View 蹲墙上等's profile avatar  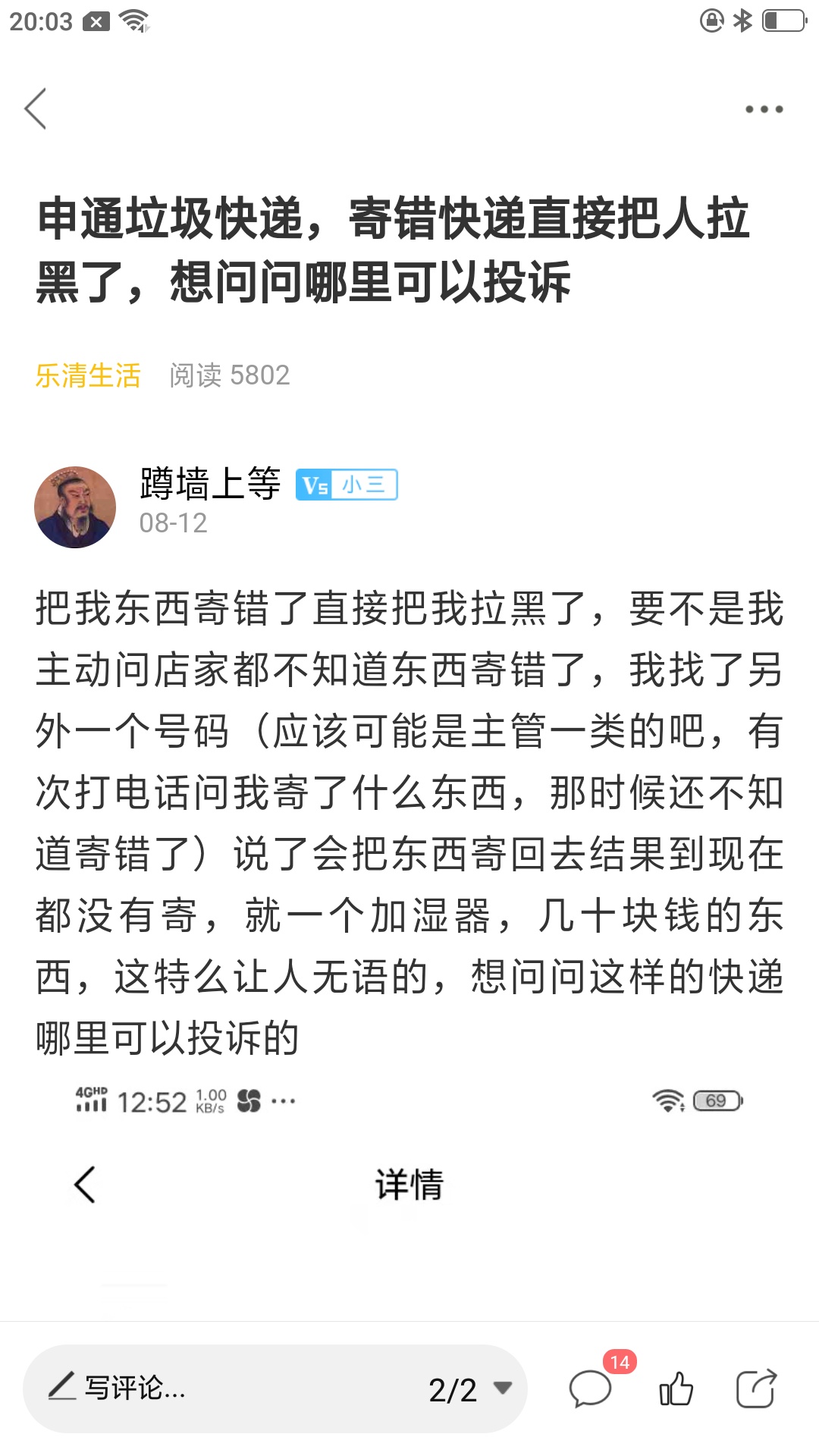coord(75,507)
